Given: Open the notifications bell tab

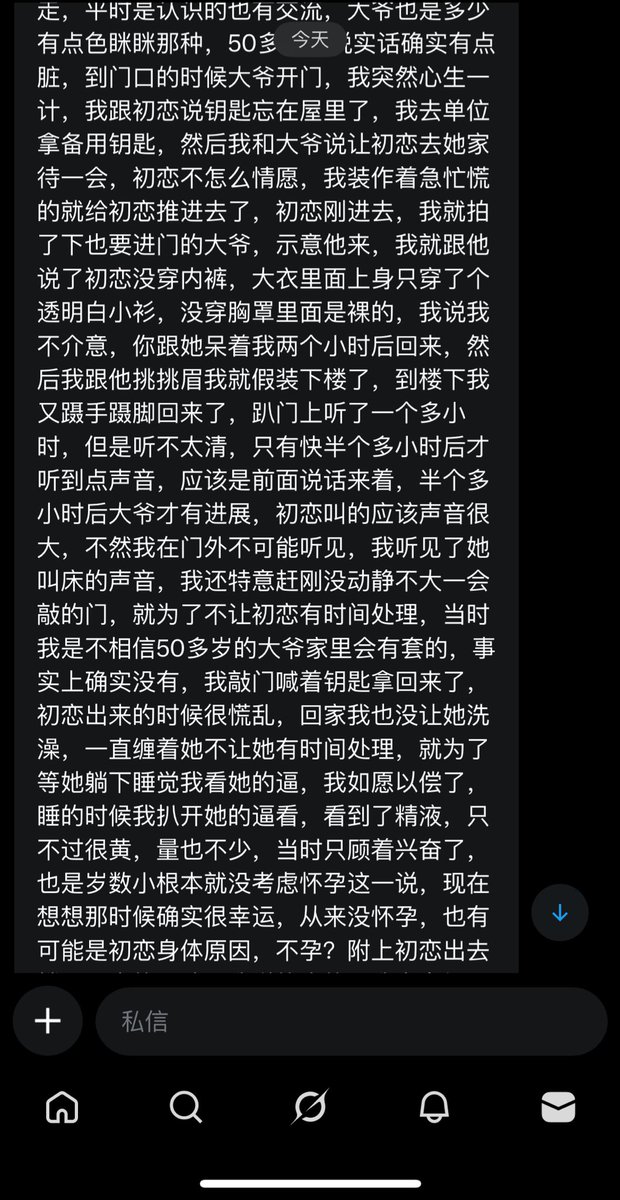Looking at the screenshot, I should pyautogui.click(x=434, y=1106).
